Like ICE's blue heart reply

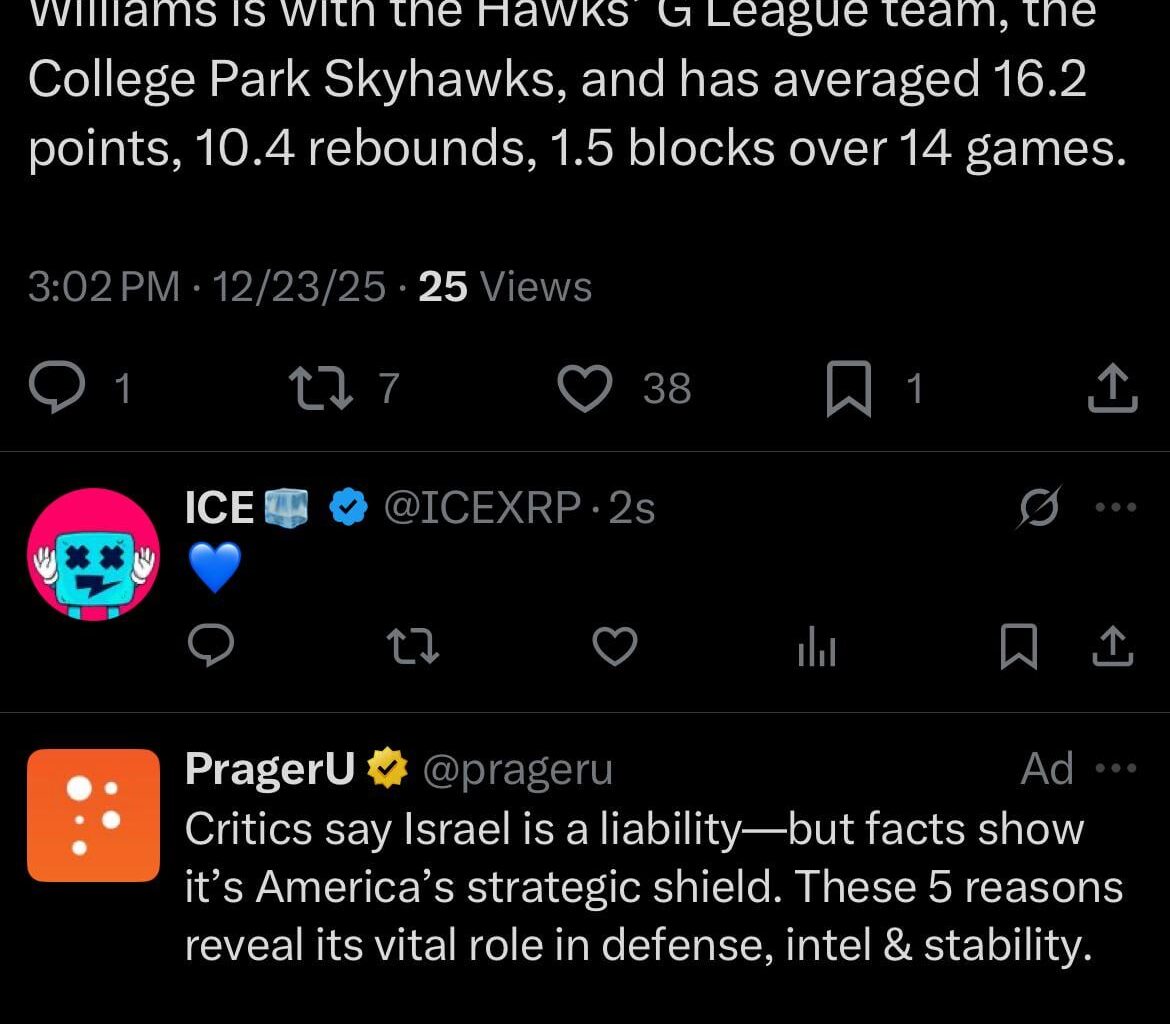coord(614,646)
